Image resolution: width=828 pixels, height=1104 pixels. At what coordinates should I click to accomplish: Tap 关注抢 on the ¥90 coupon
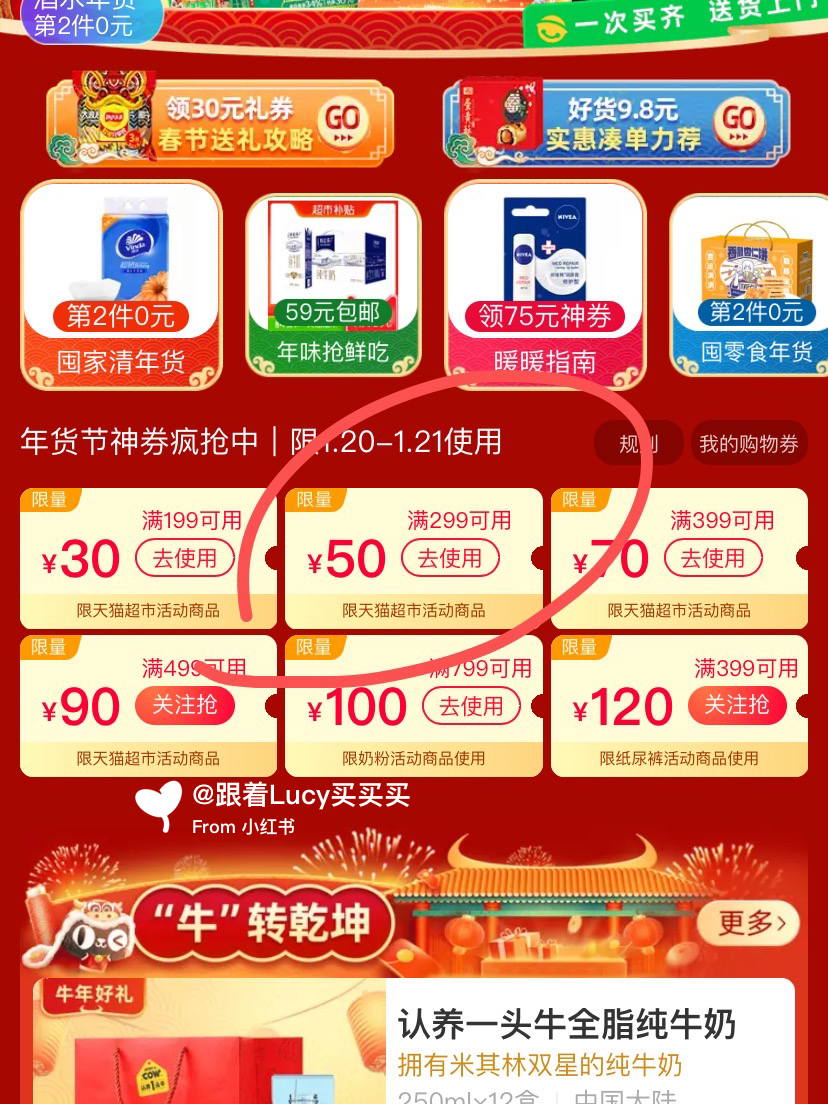point(185,705)
